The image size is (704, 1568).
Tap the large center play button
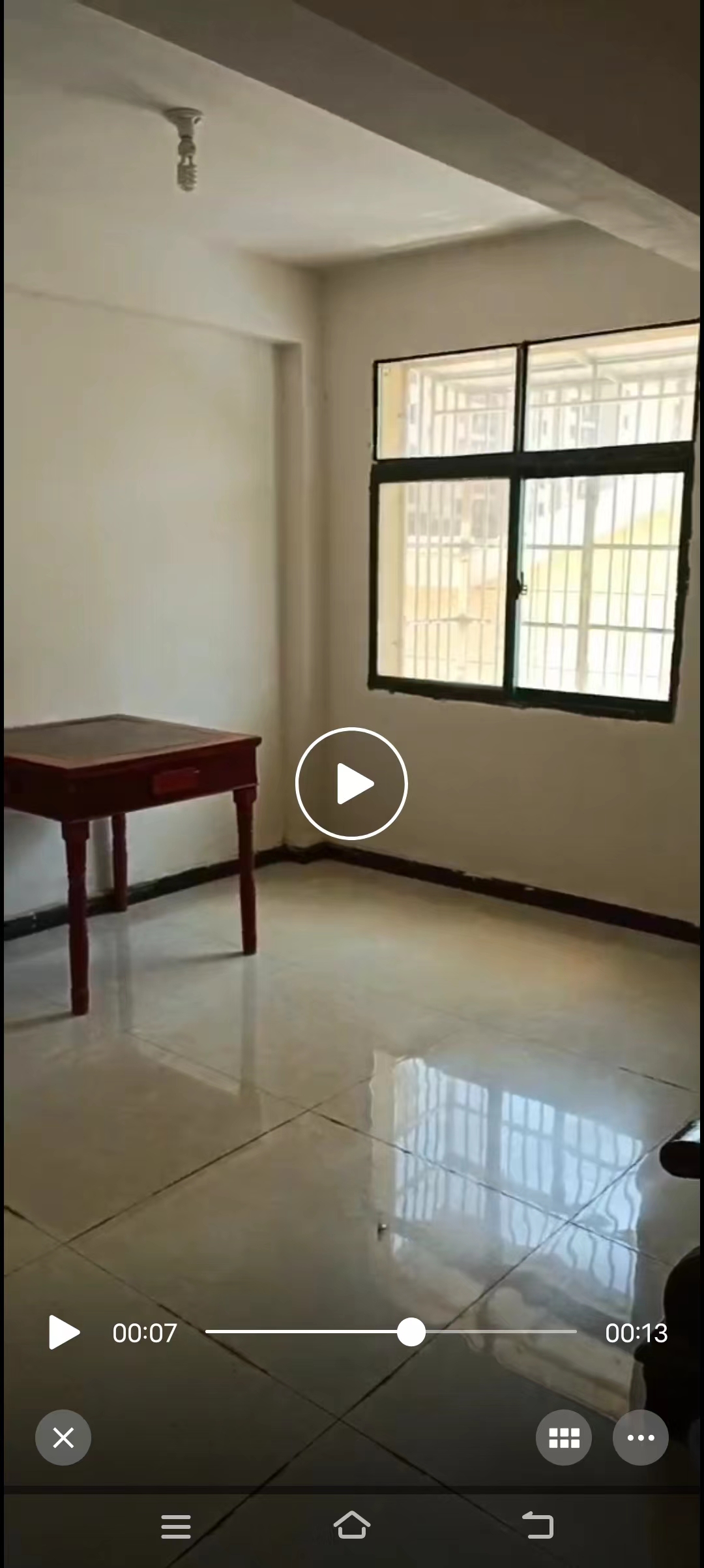click(351, 783)
